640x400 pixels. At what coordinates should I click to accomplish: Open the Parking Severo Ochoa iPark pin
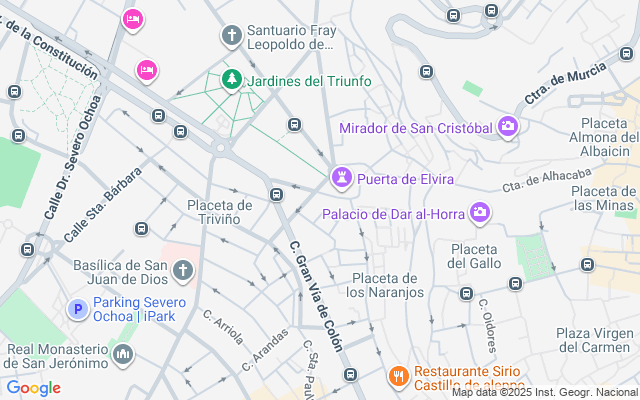click(x=78, y=309)
